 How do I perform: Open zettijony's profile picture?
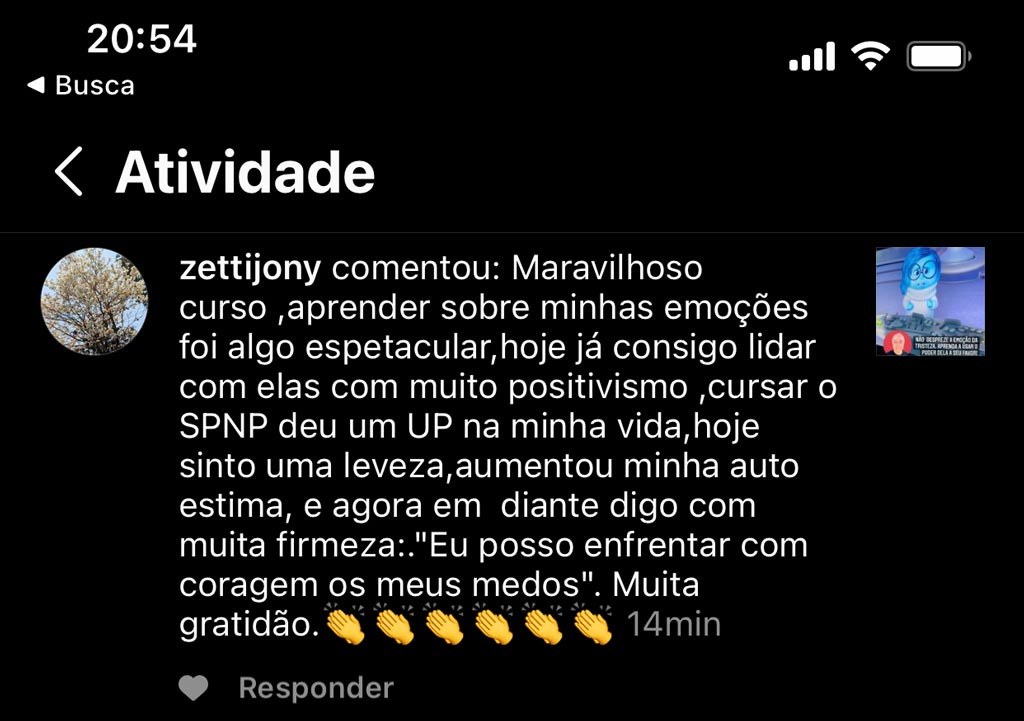coord(94,301)
